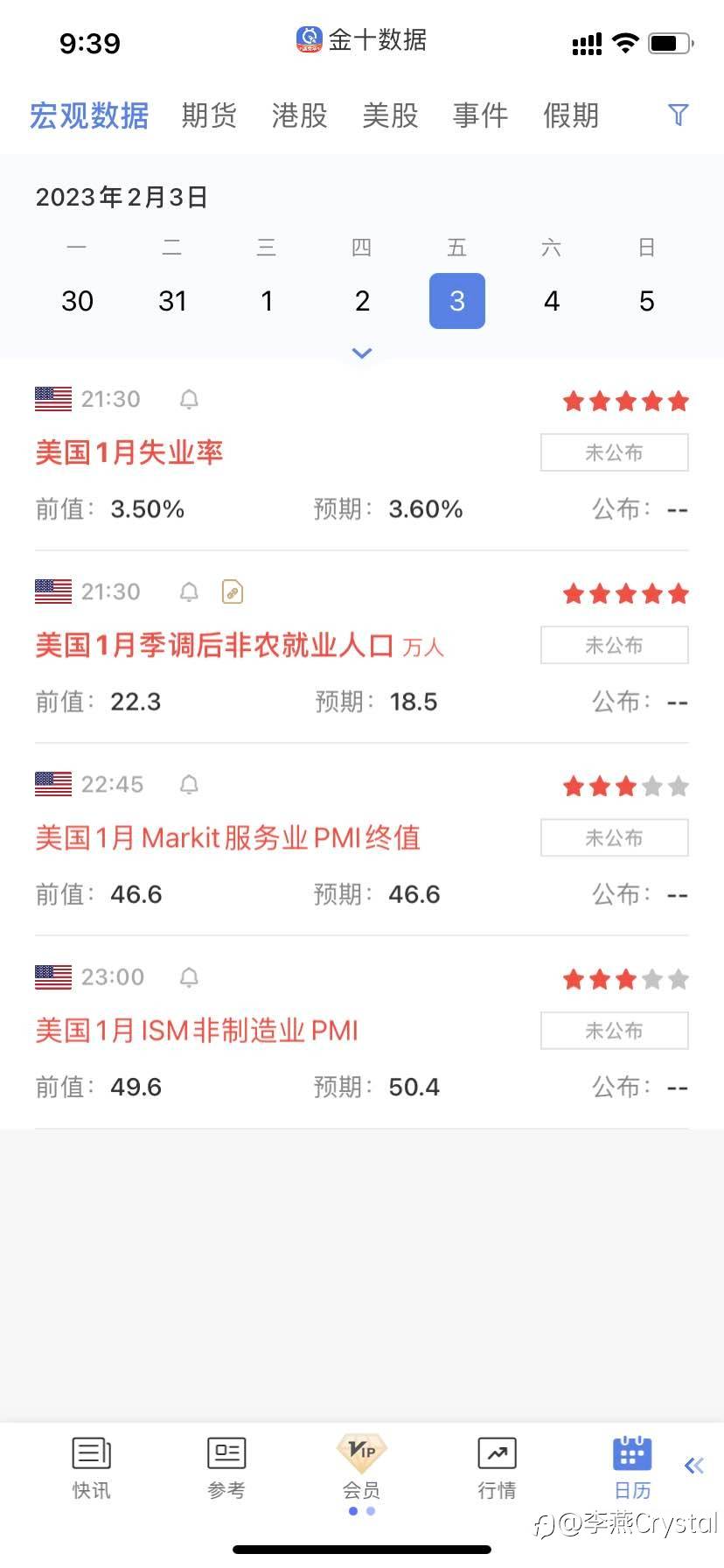Set reminder bell for Markit服务业PMI终值
The image size is (724, 1568).
pyautogui.click(x=189, y=785)
